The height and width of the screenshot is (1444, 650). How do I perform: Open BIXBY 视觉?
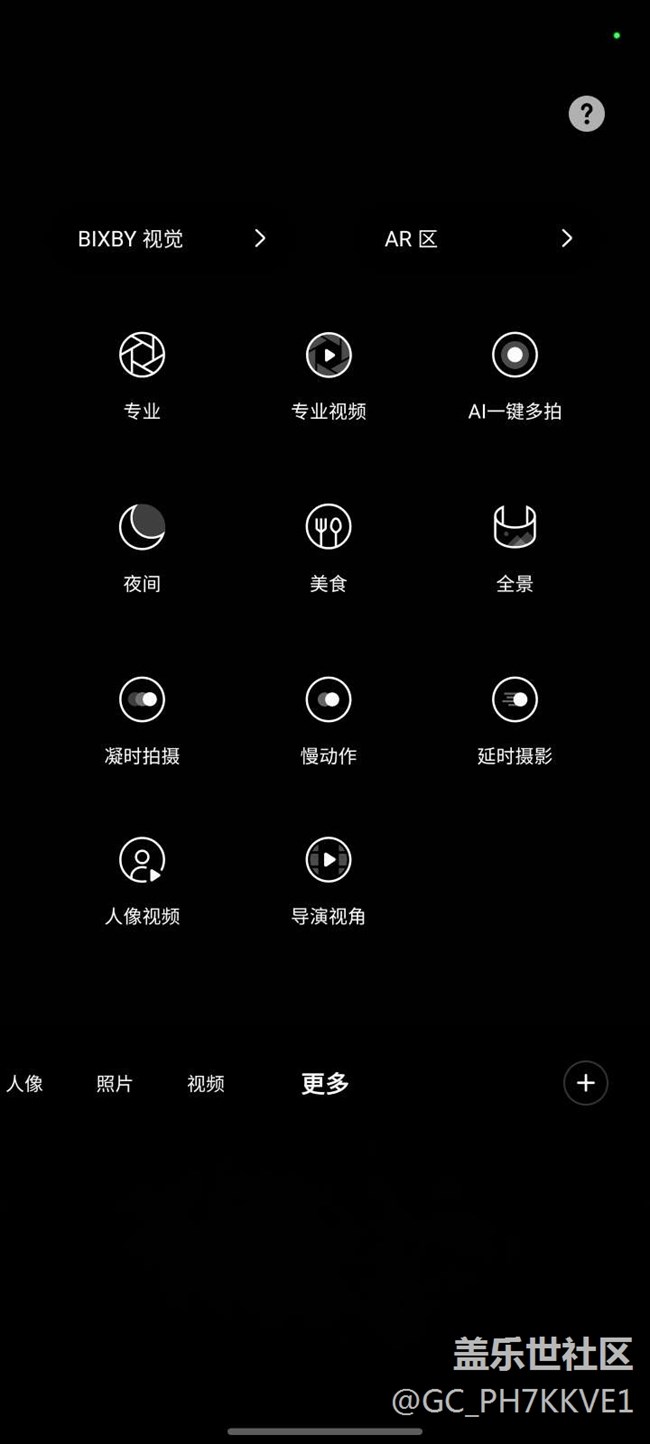tap(171, 238)
